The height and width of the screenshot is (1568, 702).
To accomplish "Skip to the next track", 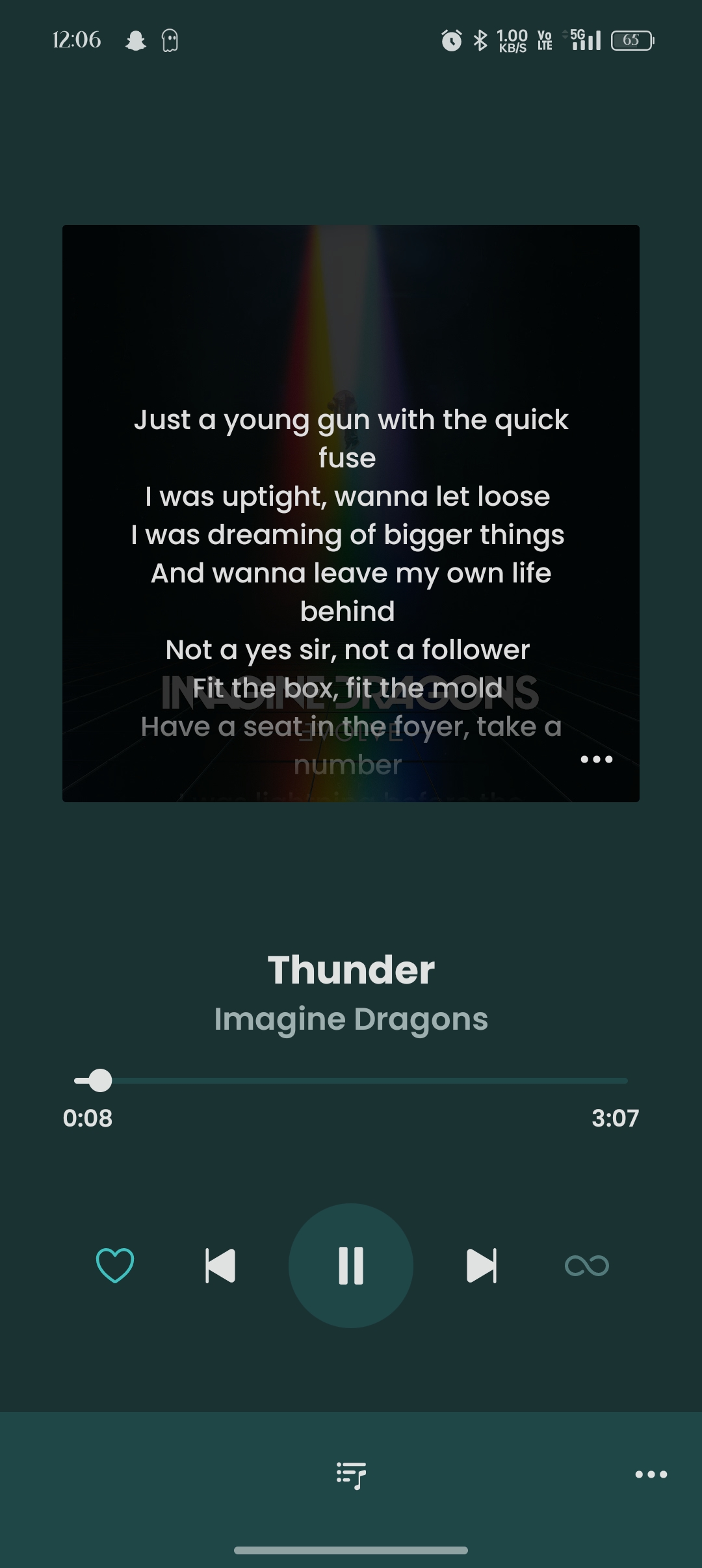I will pyautogui.click(x=482, y=1265).
